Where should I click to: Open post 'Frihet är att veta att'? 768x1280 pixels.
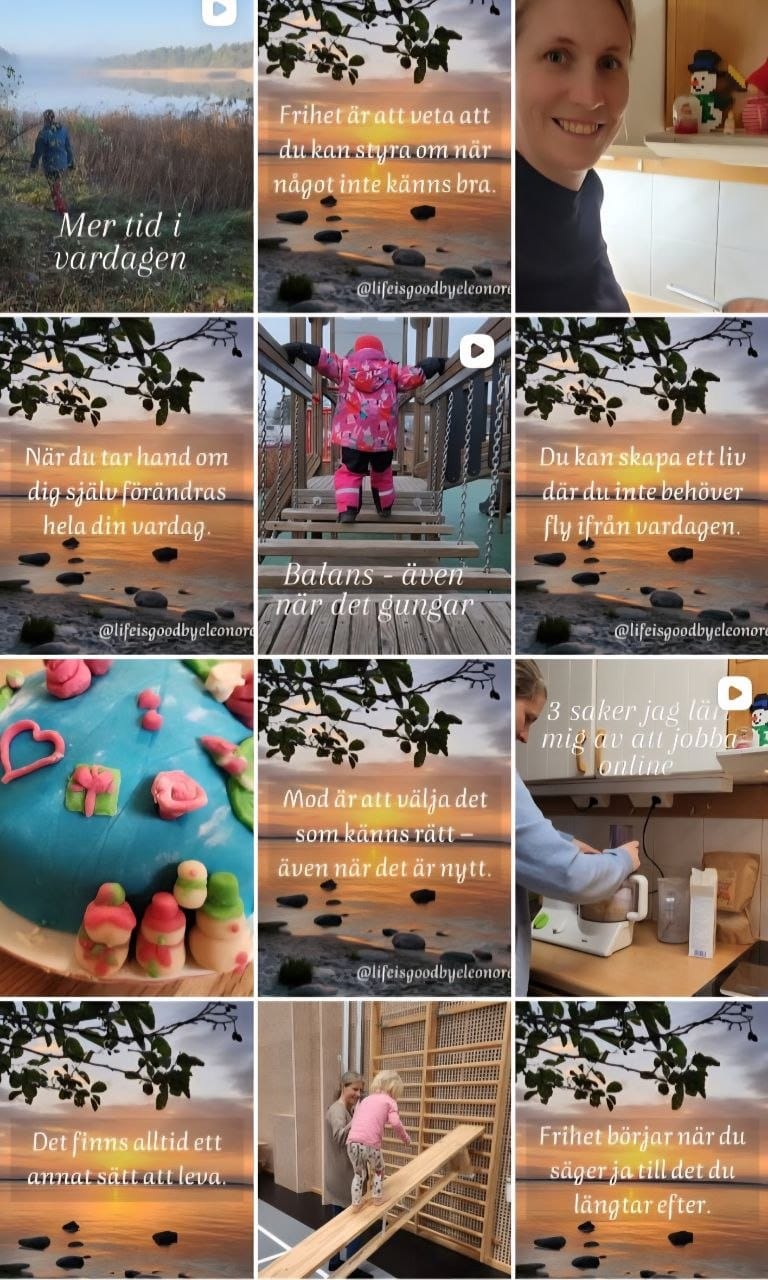[x=384, y=155]
